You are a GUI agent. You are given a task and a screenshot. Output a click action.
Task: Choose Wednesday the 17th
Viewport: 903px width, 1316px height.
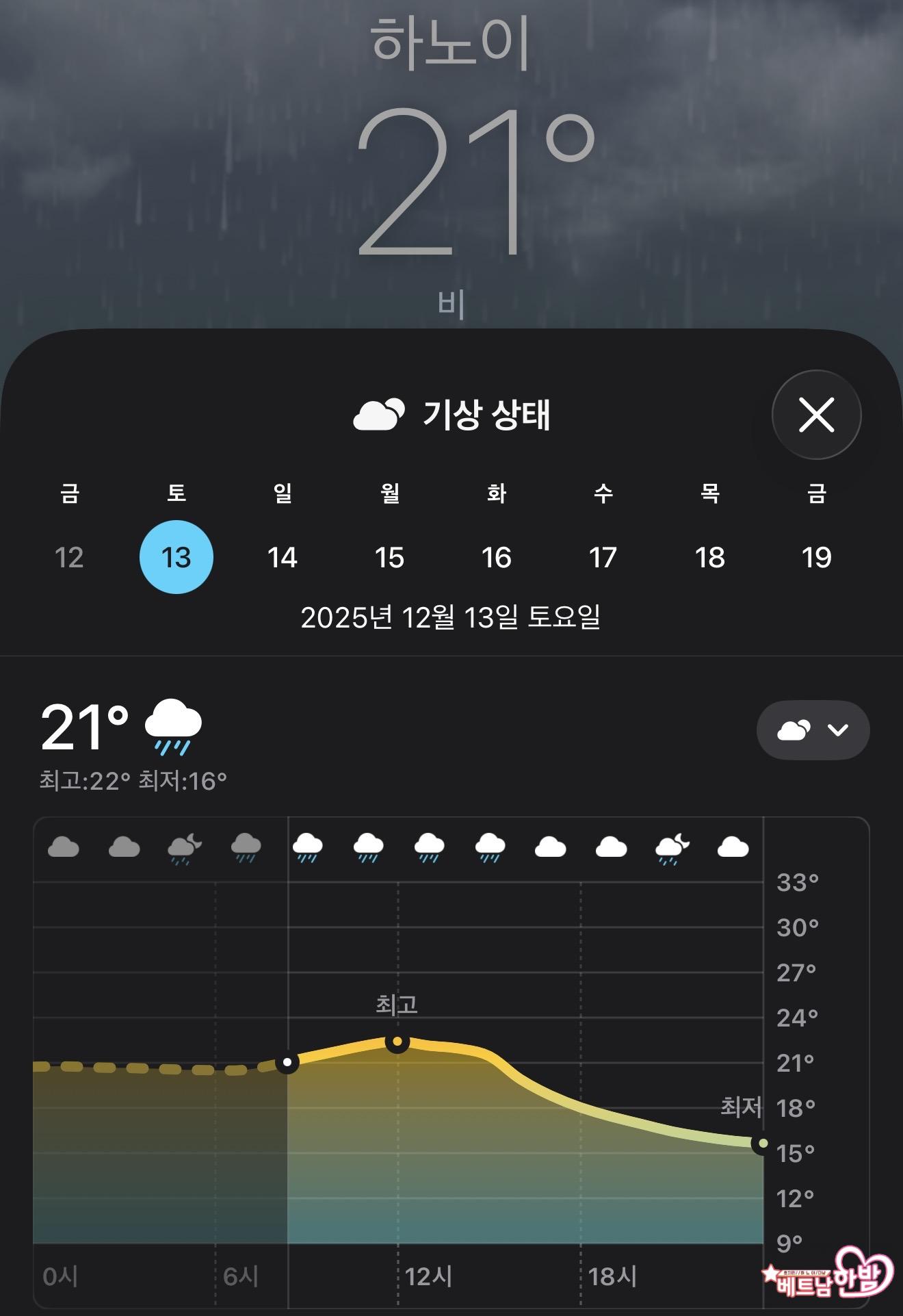click(603, 557)
